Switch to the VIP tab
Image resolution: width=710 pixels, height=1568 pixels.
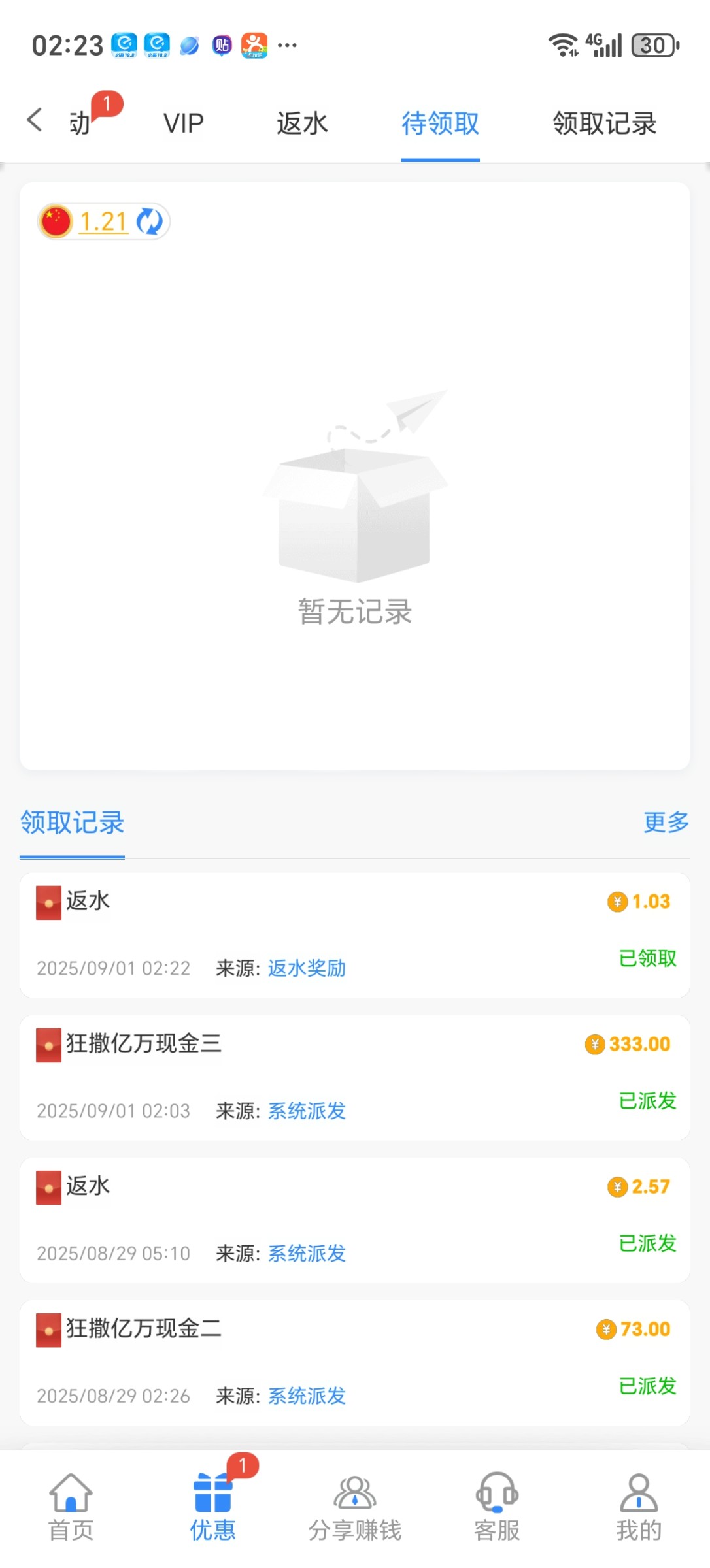pos(183,123)
